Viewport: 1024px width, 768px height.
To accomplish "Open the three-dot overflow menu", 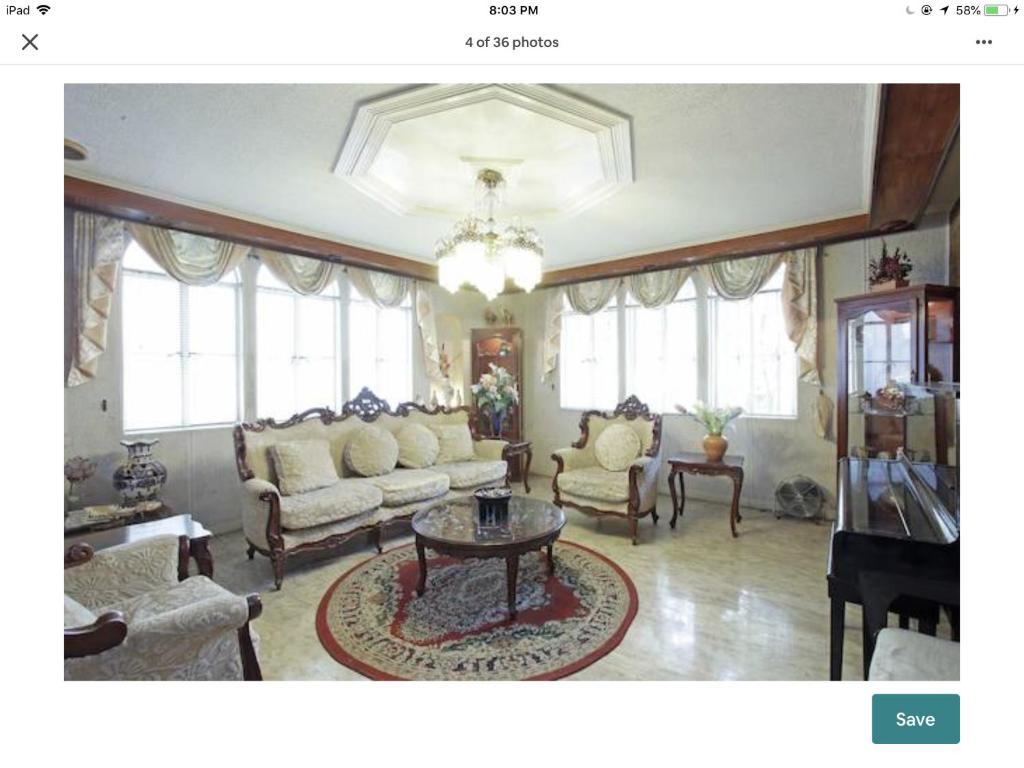I will (x=984, y=42).
